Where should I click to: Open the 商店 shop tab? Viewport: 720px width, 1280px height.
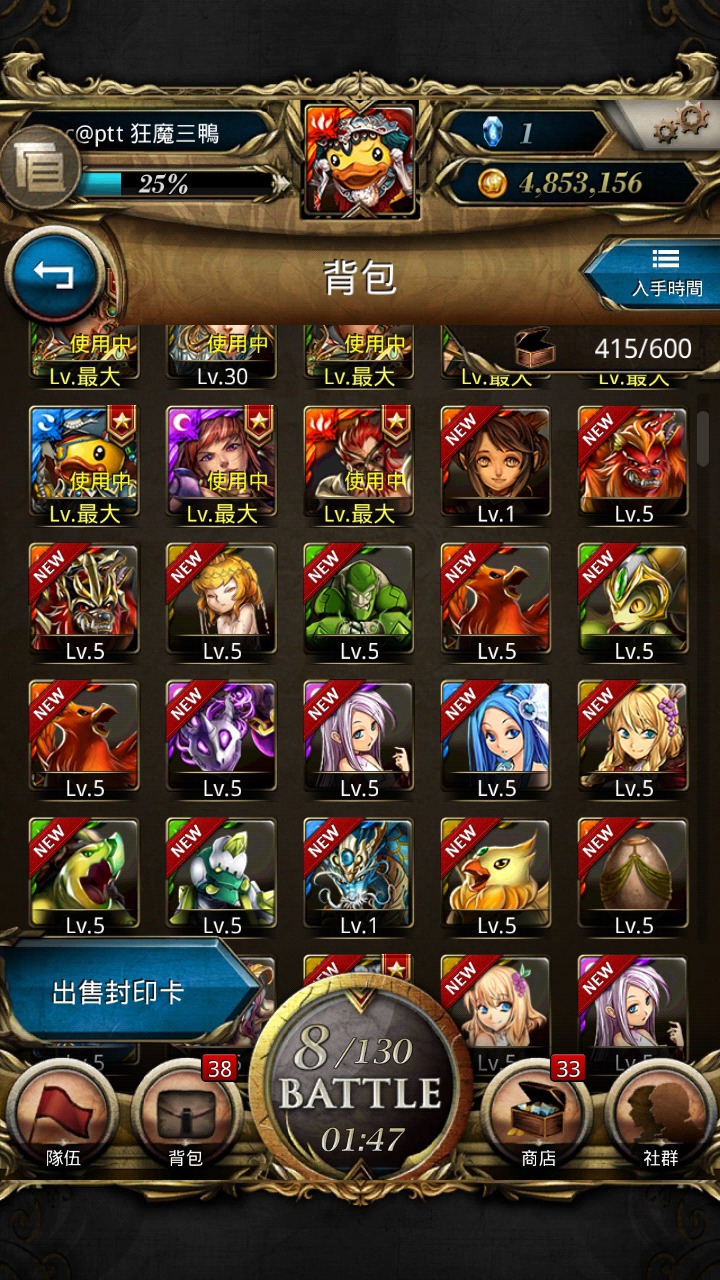pos(538,1118)
